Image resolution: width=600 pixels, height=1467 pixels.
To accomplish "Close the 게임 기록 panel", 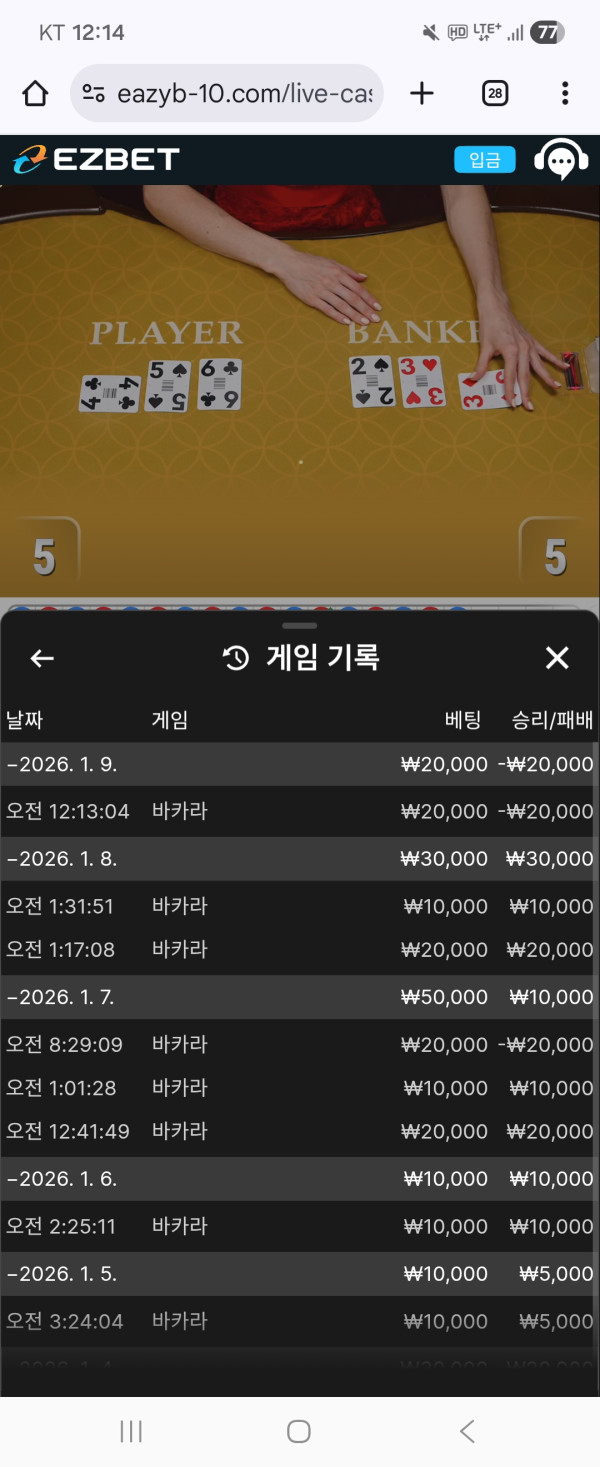I will 557,658.
